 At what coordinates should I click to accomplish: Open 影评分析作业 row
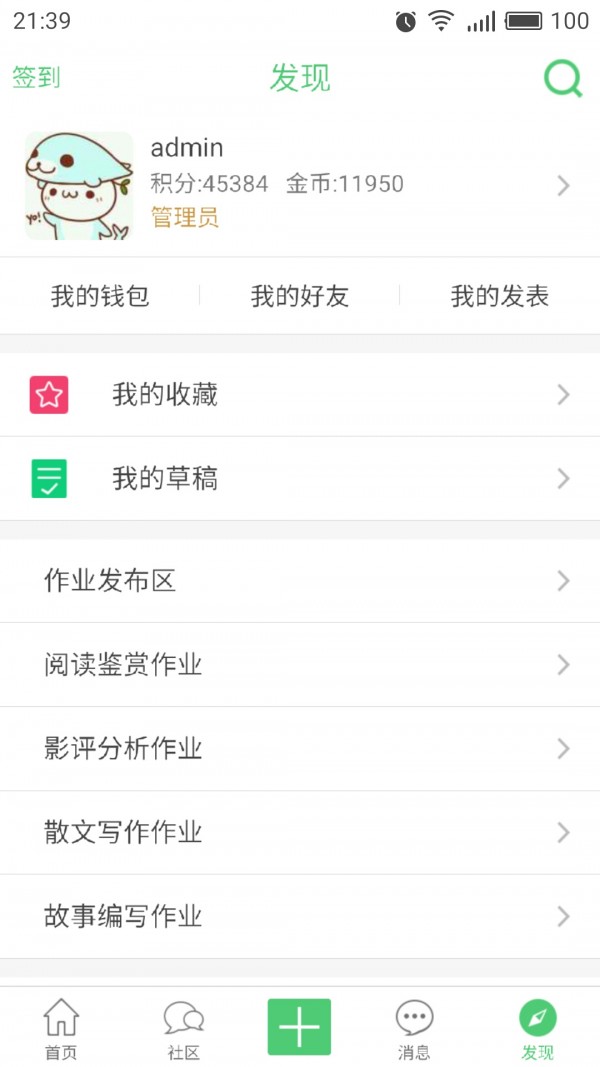tap(300, 749)
